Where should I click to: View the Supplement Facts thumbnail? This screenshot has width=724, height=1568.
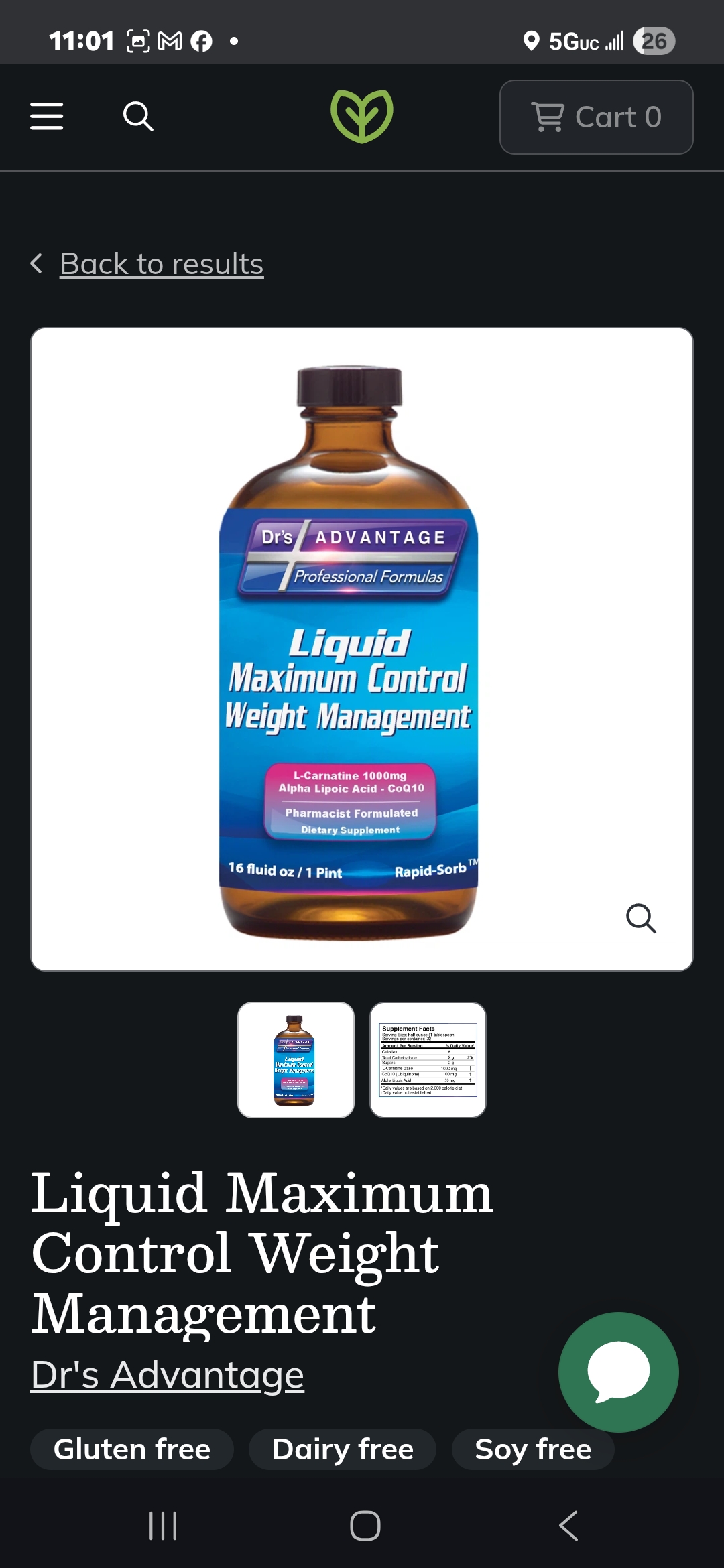[x=428, y=1060]
